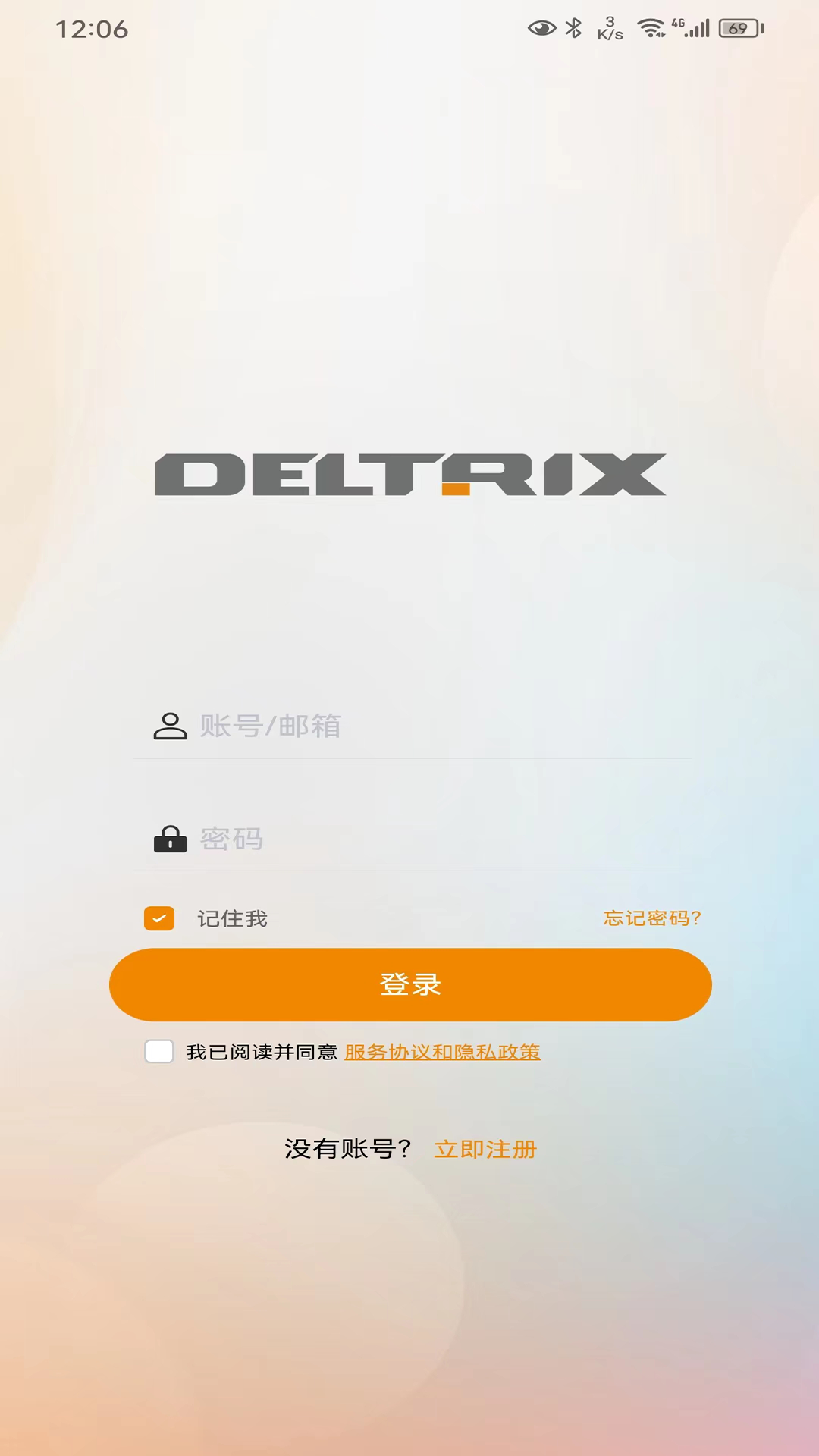
Task: Click the clock showing 12:06
Action: point(93,29)
